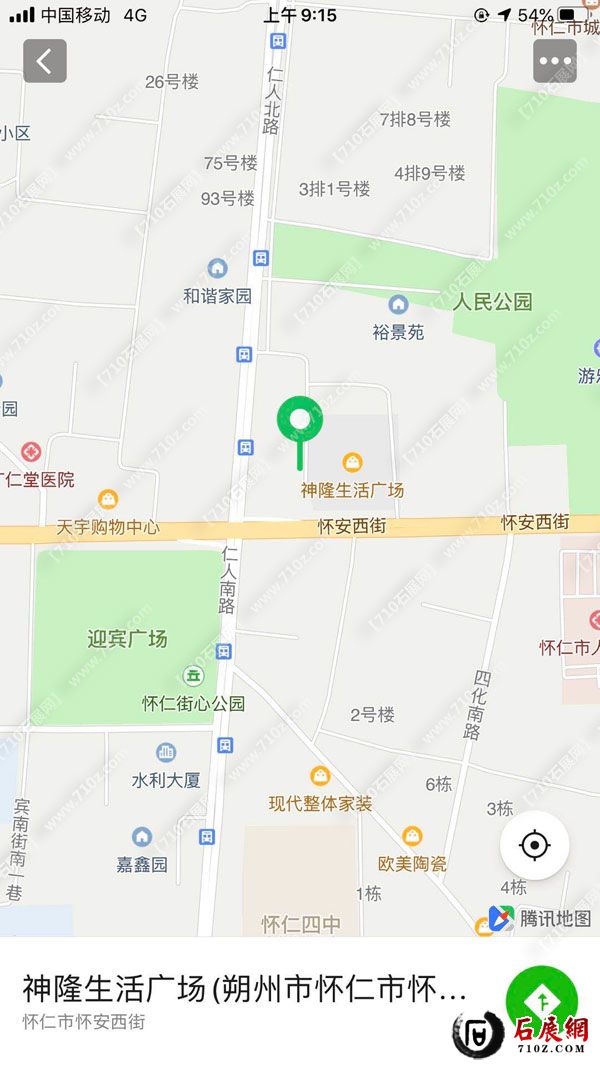The image size is (600, 1067).
Task: Select the 和谐家园 place marker
Action: click(217, 269)
